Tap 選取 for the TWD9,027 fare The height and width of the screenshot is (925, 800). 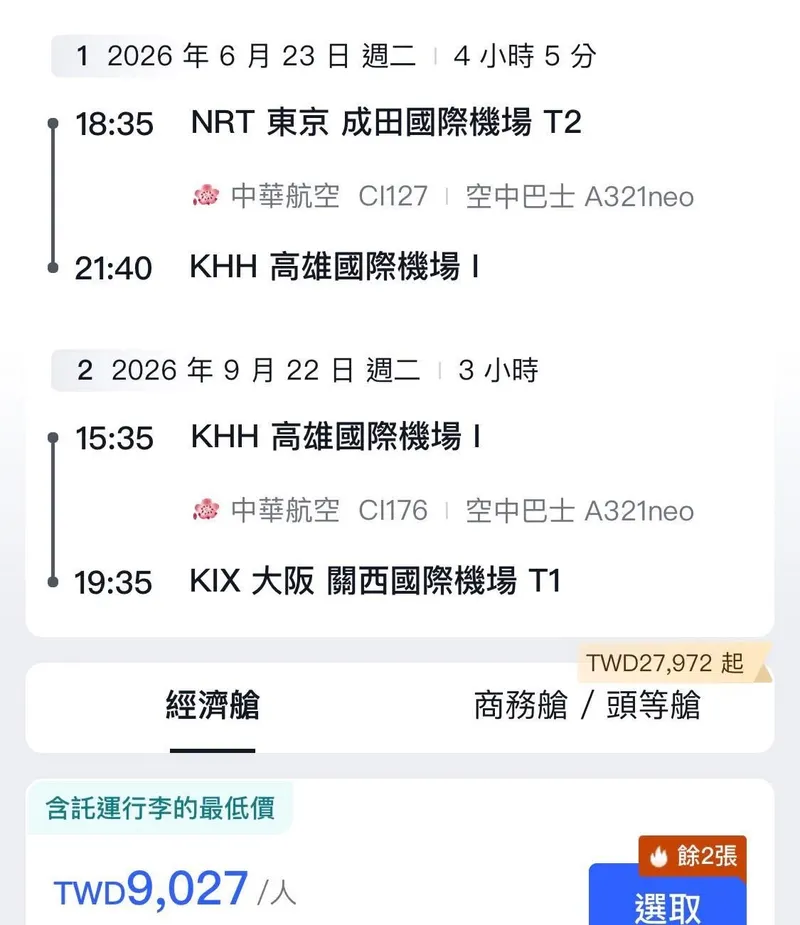tap(667, 903)
